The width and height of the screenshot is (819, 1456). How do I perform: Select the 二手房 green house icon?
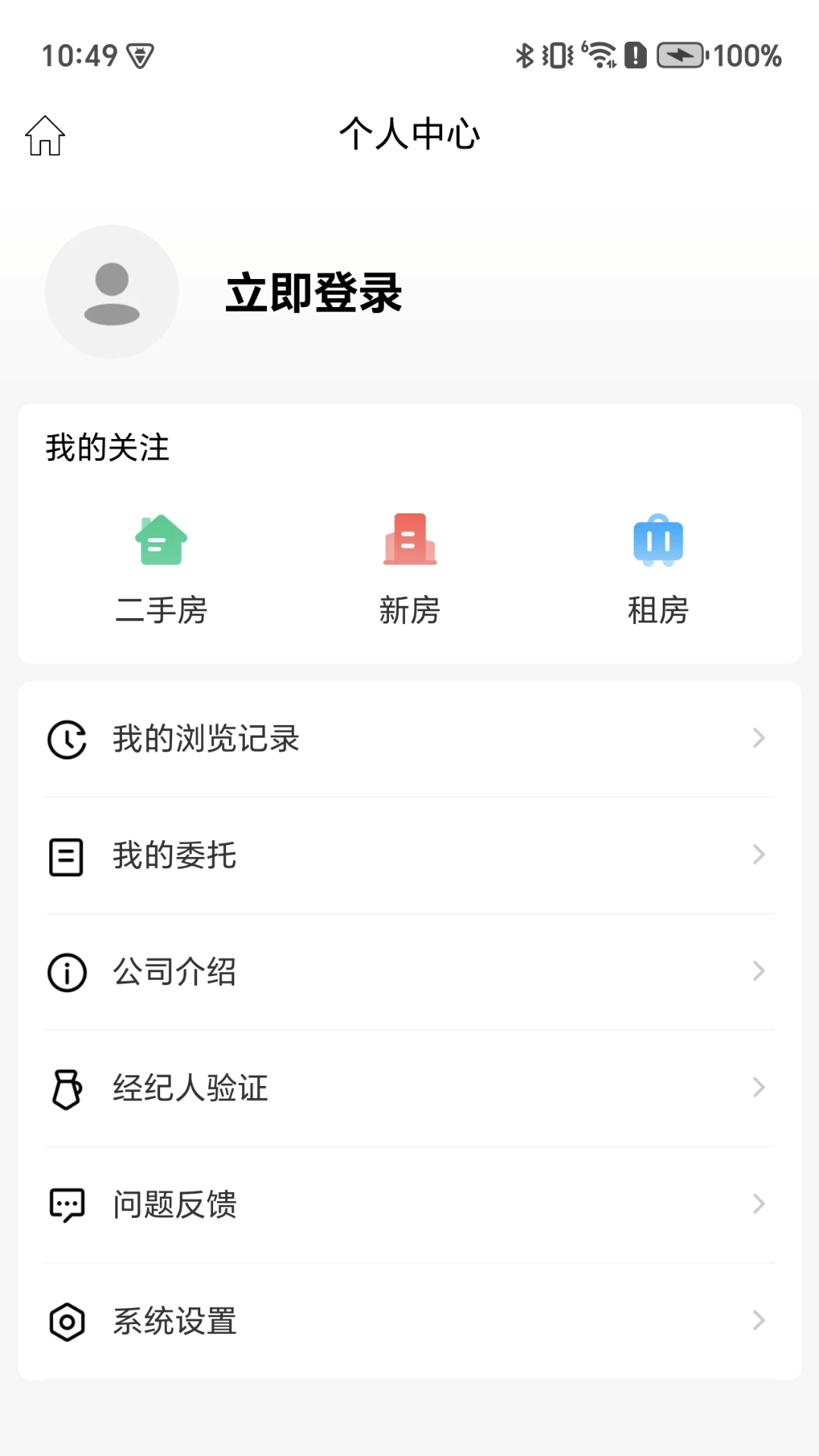tap(160, 540)
